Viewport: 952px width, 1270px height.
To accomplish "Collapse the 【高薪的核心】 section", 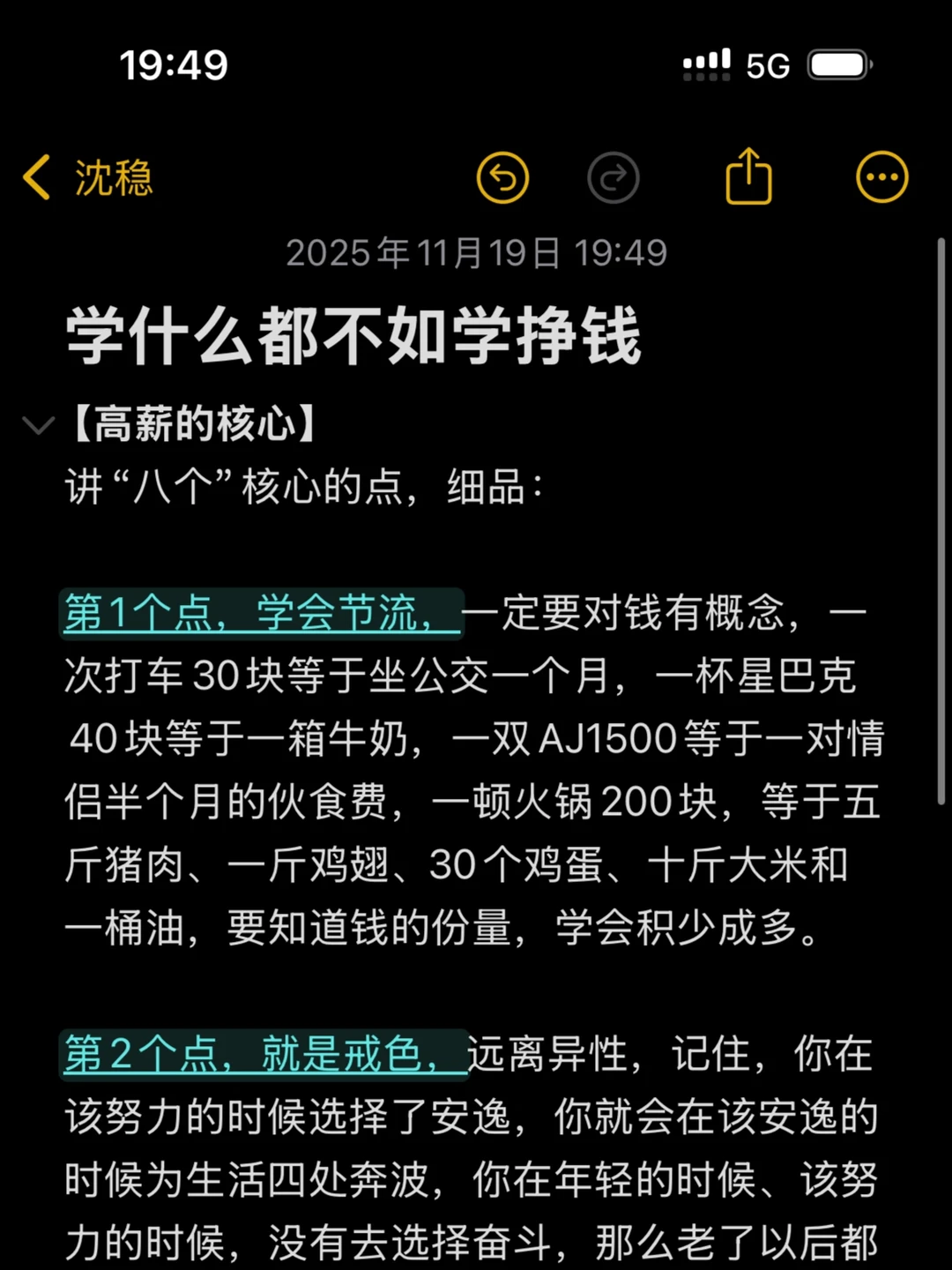I will tap(39, 426).
